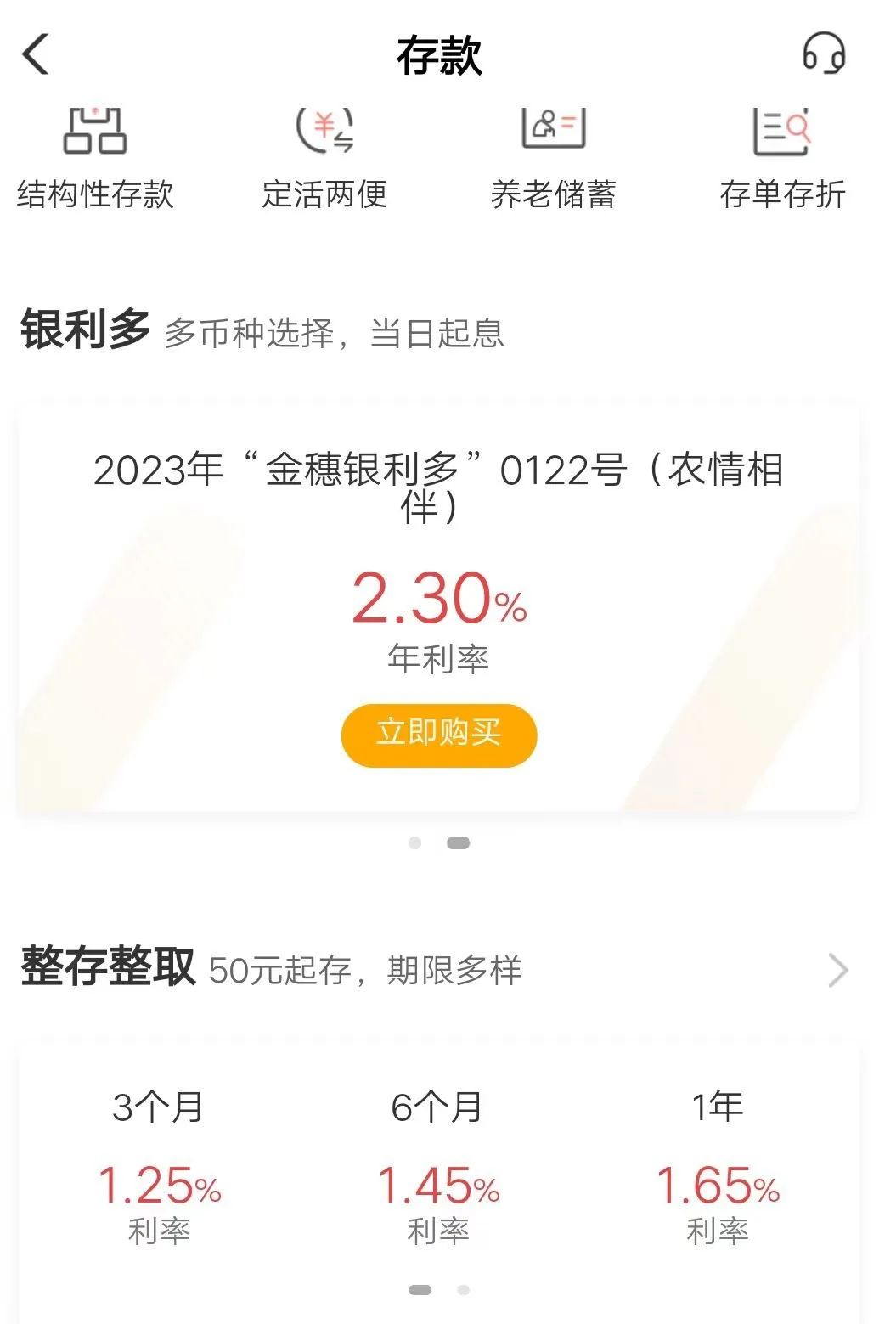Expand the 整存整取 section via its chevron
Image resolution: width=896 pixels, height=1324 pixels.
point(837,970)
